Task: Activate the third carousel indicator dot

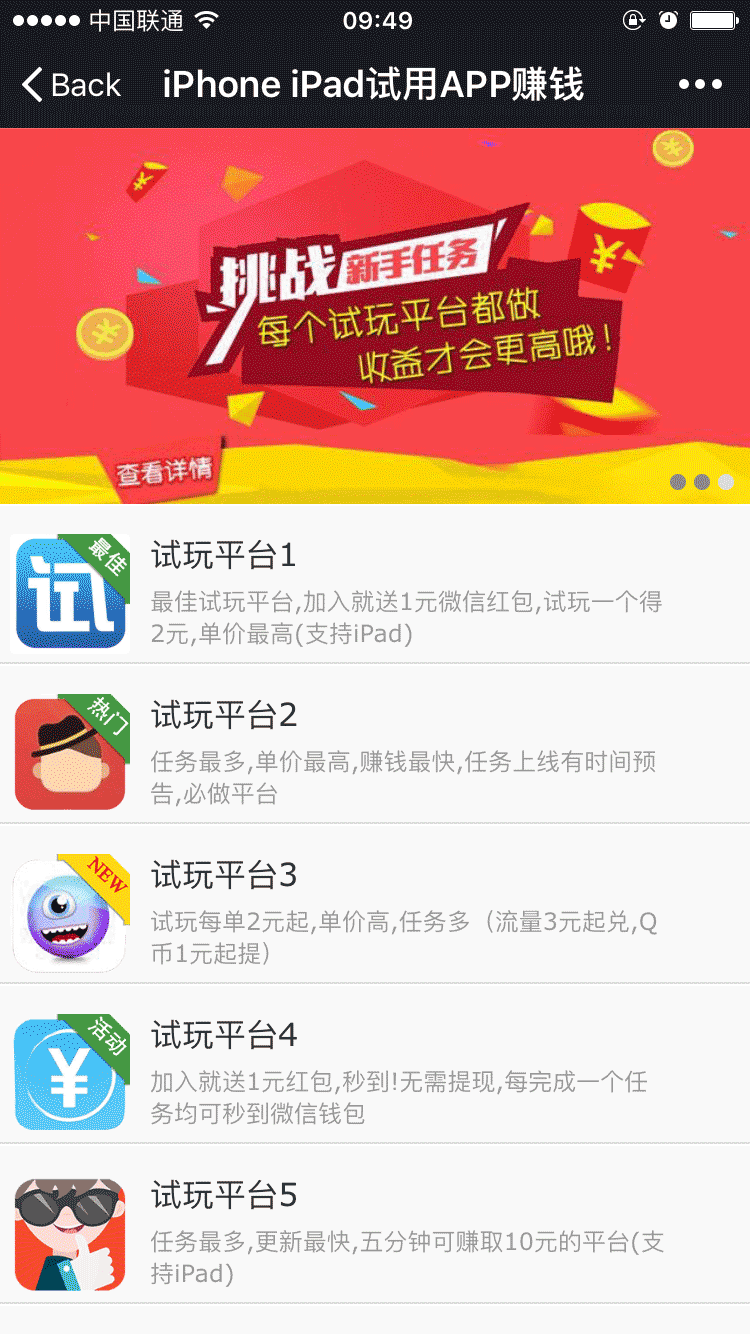Action: coord(724,481)
